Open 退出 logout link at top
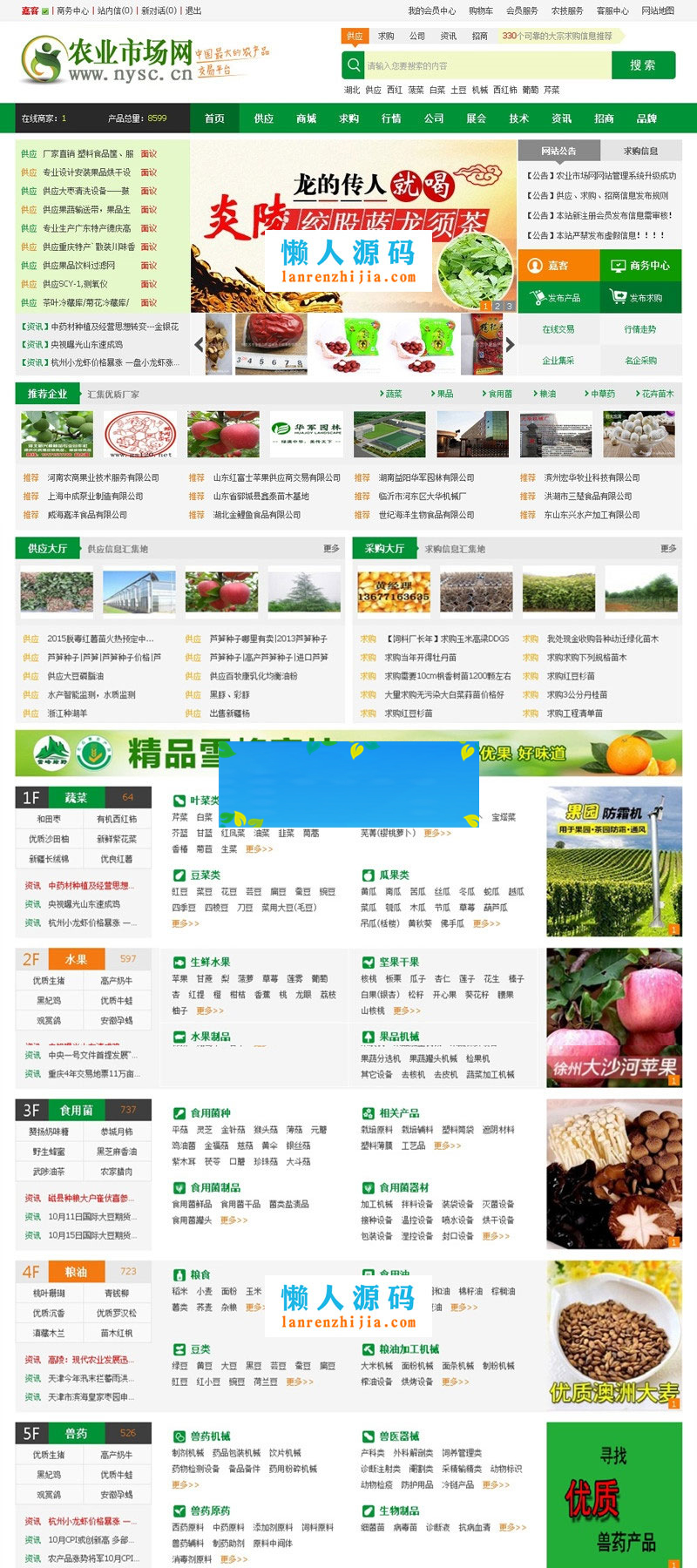This screenshot has width=697, height=1568. click(x=193, y=11)
